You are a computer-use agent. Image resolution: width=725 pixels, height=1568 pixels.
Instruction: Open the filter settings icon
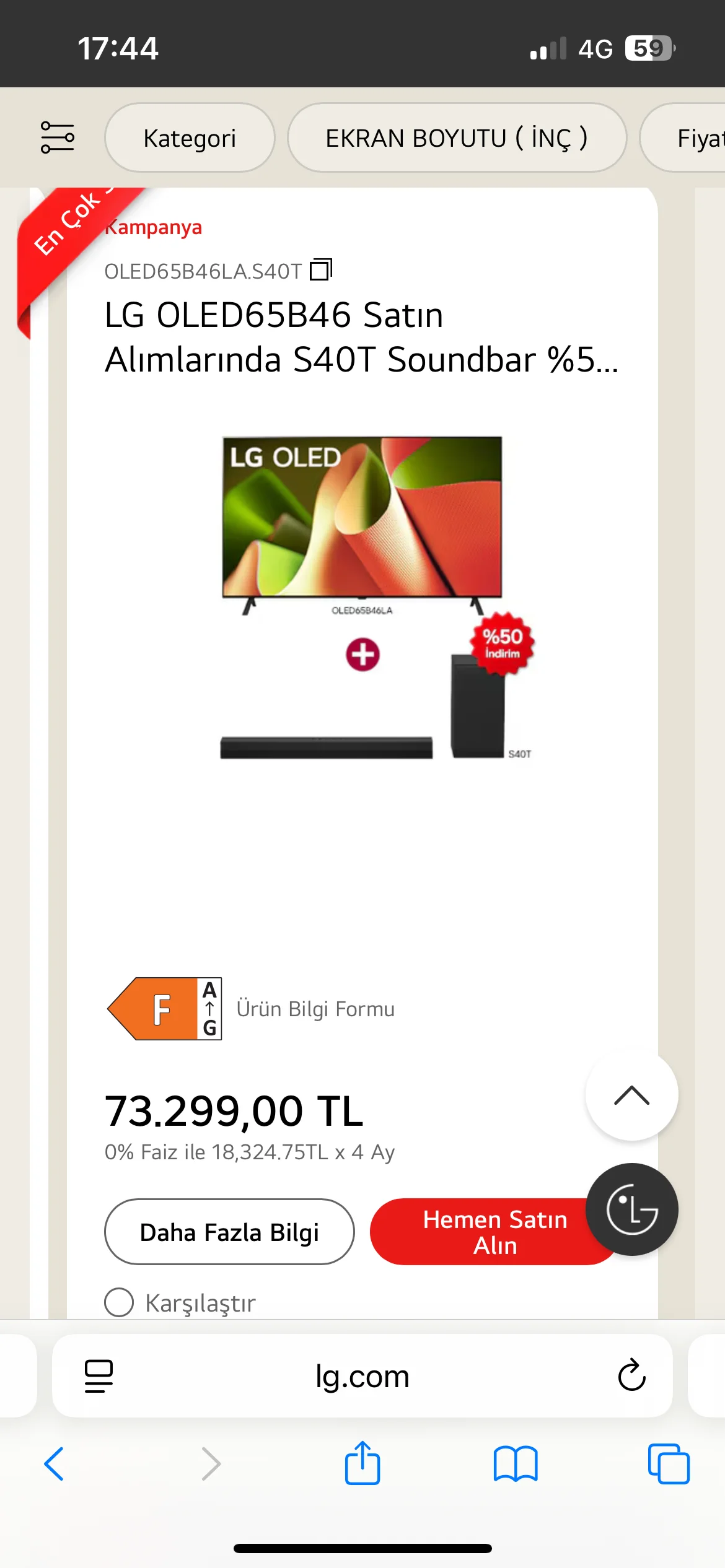[x=58, y=137]
